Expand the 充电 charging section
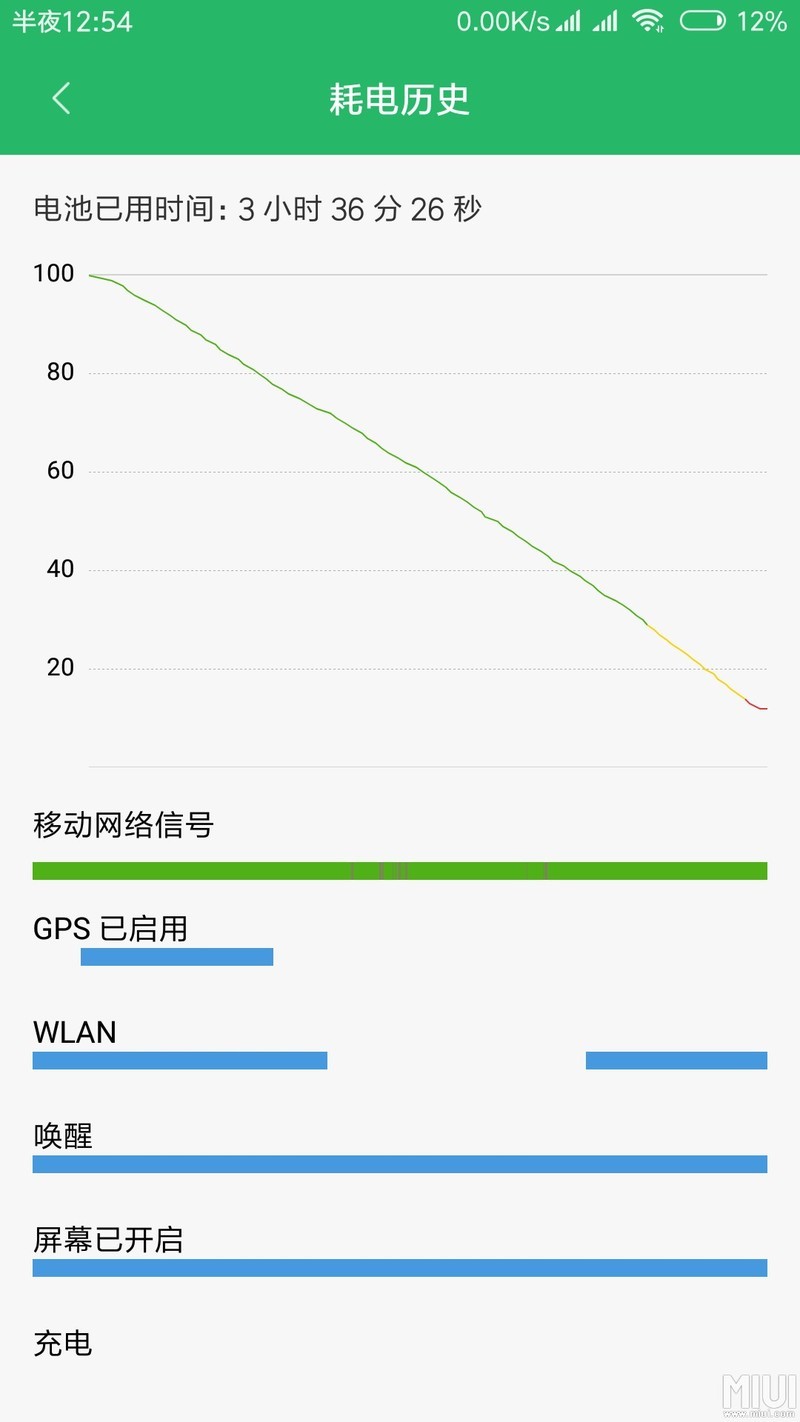 point(62,1345)
